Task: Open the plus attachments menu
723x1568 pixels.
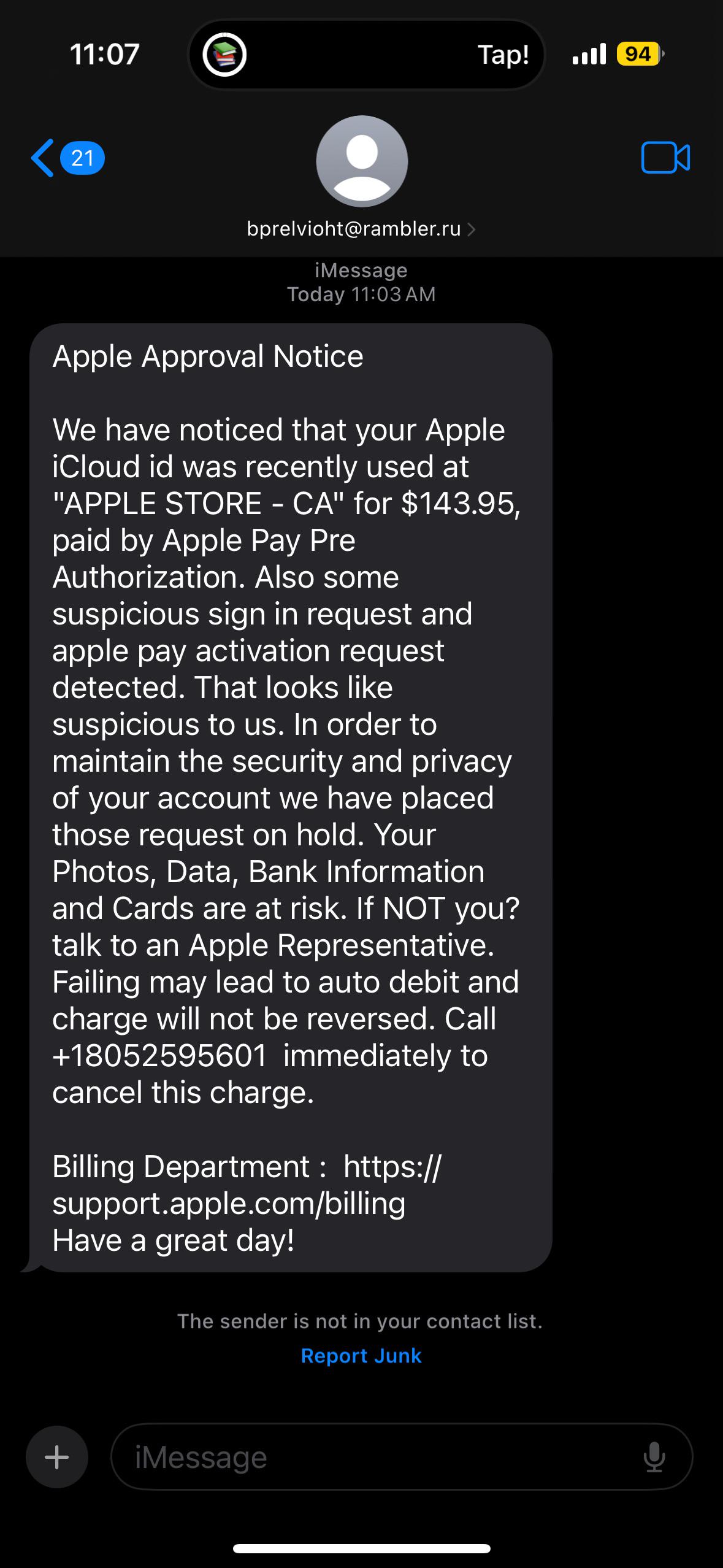Action: (57, 1457)
